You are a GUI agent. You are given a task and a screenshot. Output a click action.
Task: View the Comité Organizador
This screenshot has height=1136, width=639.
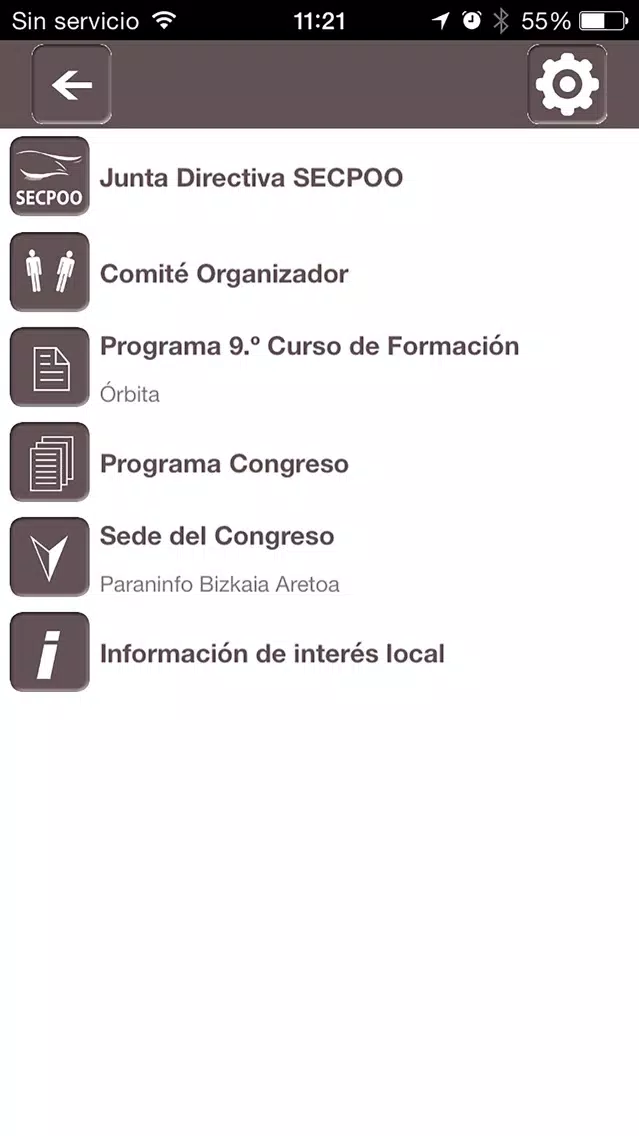click(320, 272)
